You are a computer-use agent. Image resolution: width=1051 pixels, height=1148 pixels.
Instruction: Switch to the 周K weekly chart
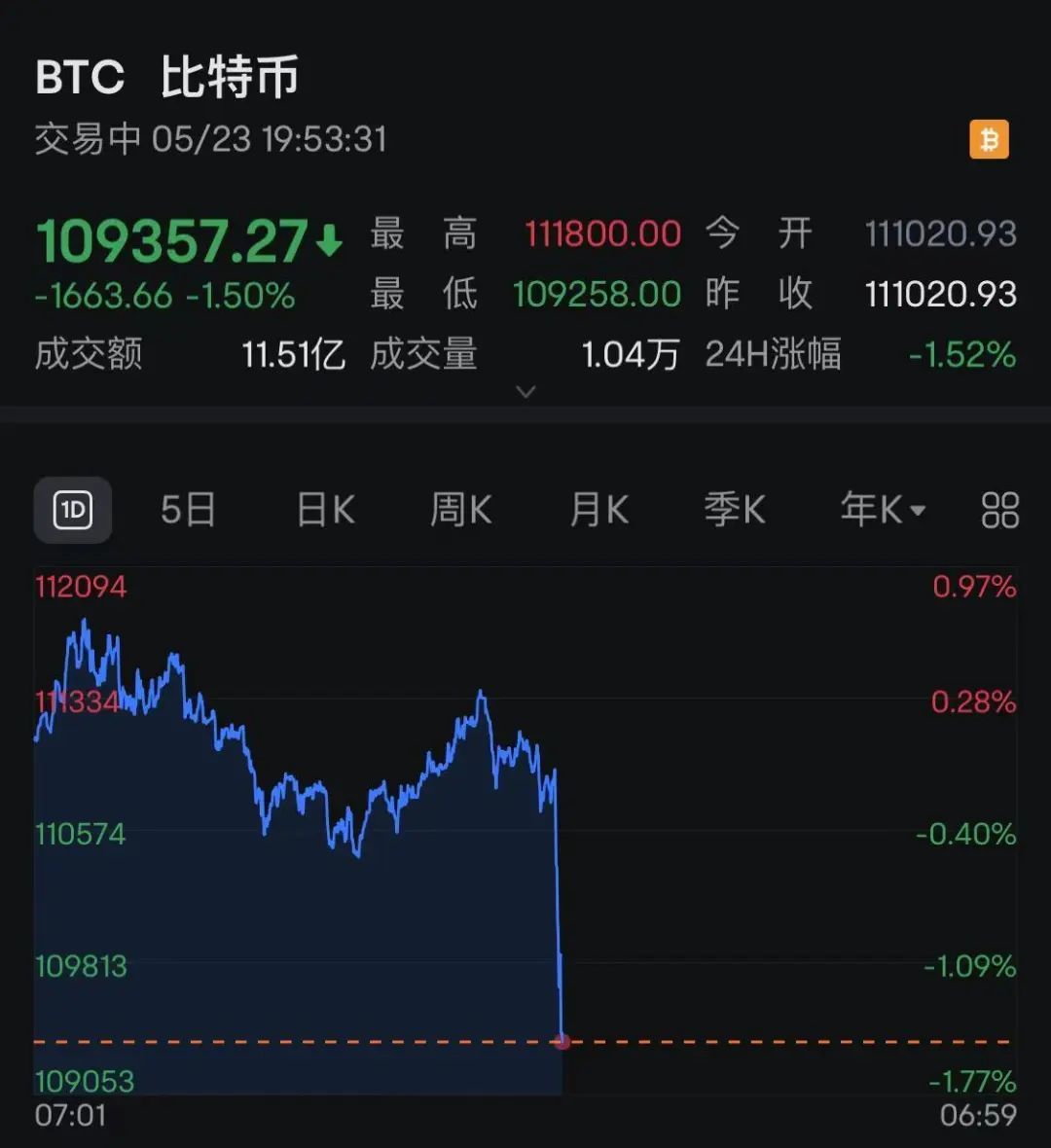click(x=460, y=510)
